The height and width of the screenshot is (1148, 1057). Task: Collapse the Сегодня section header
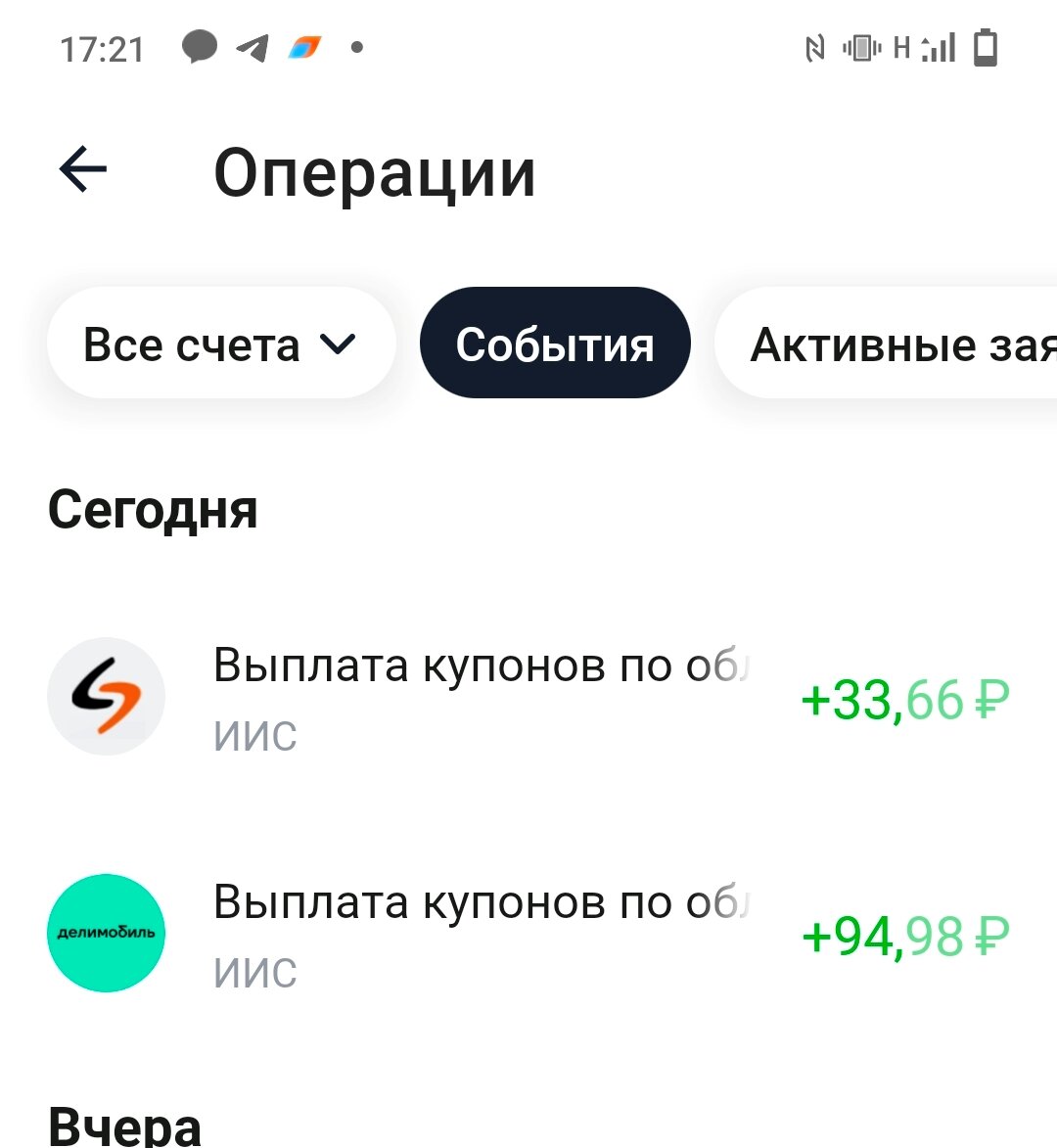pyautogui.click(x=154, y=510)
